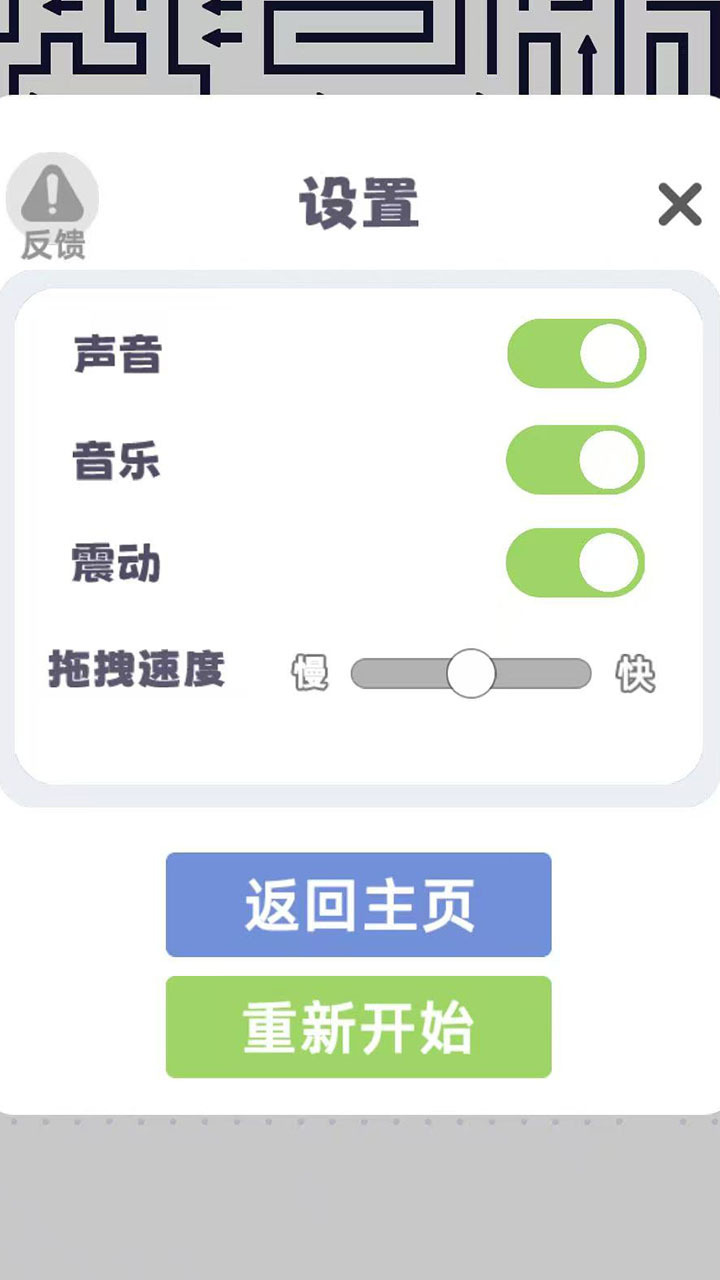This screenshot has height=1280, width=720.
Task: Close the 设置 dialog
Action: [x=680, y=205]
